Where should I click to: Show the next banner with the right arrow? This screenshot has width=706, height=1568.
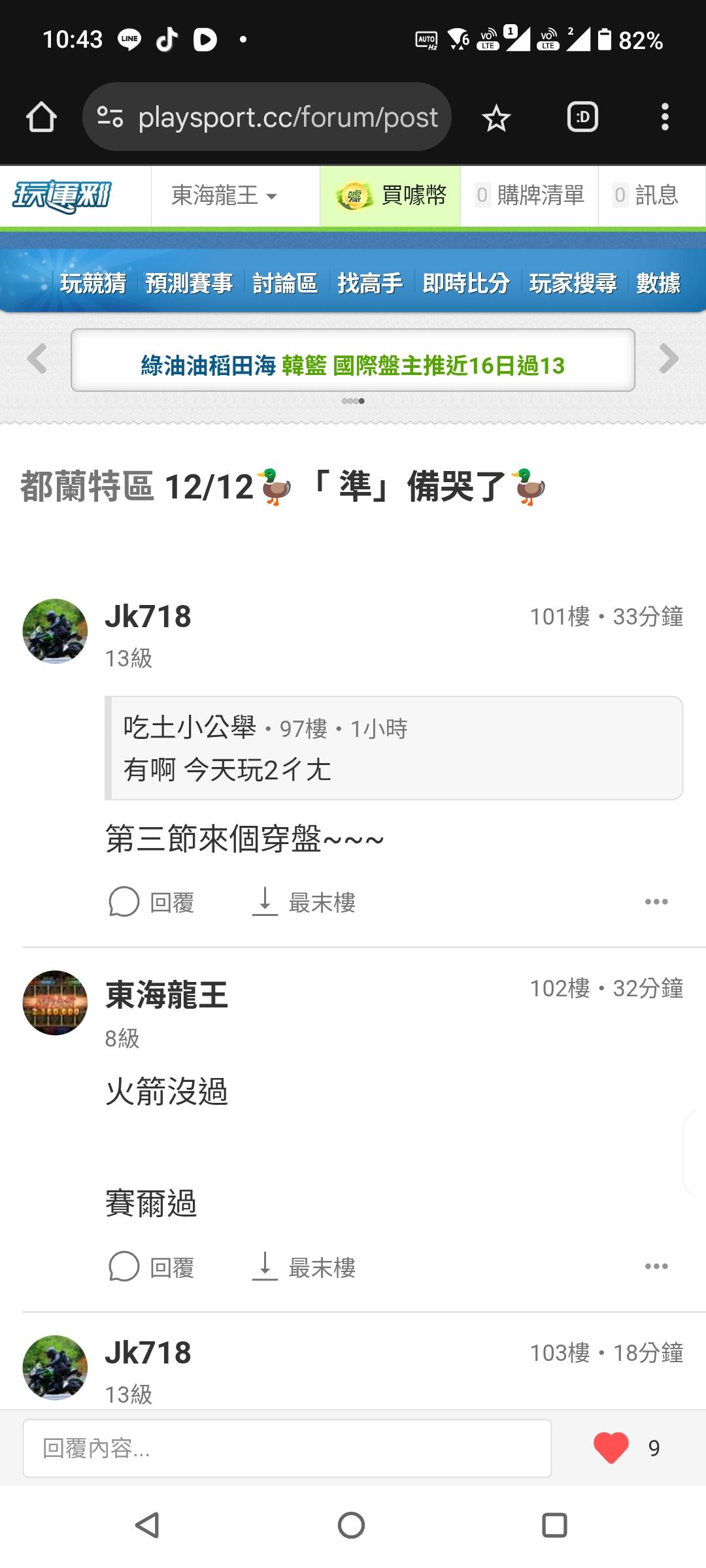(669, 359)
